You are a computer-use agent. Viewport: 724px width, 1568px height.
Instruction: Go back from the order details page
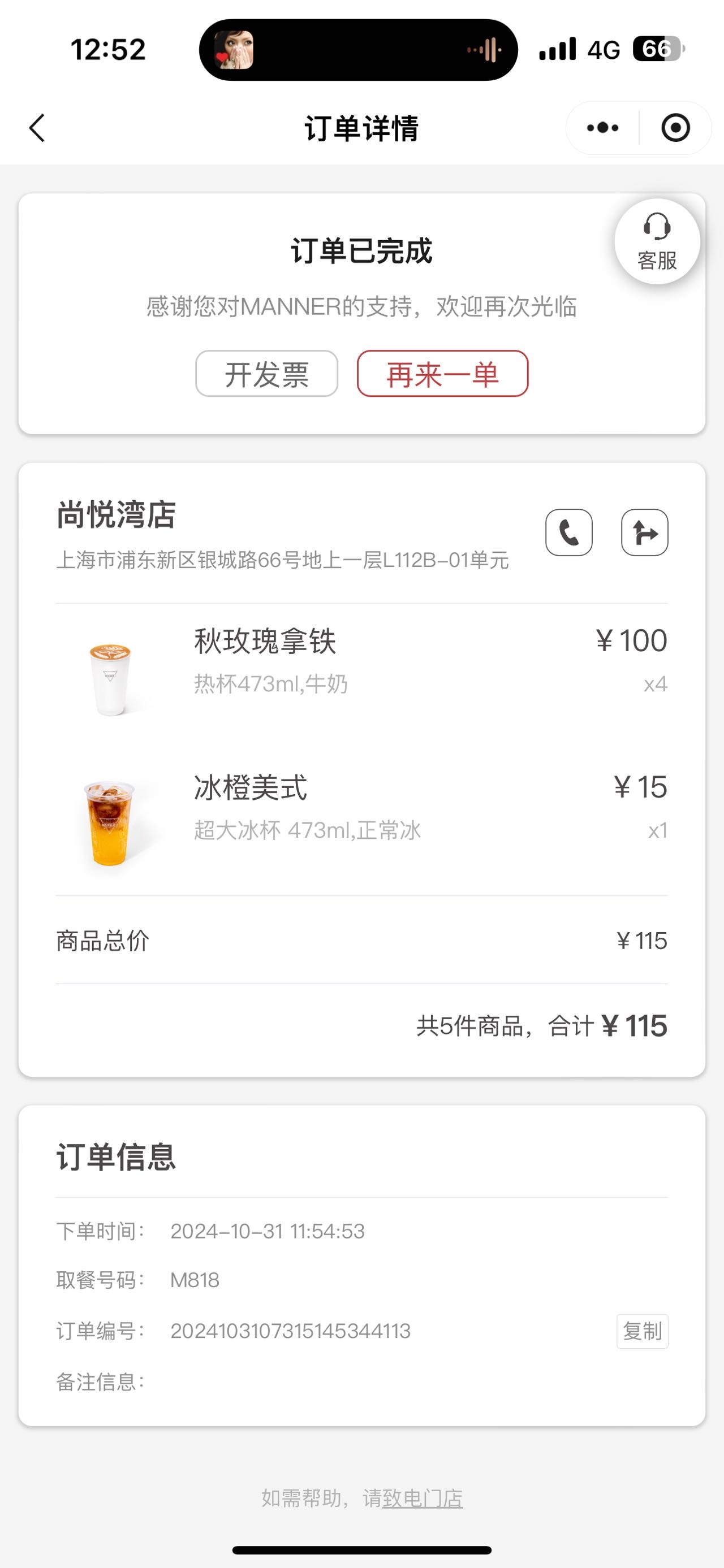tap(37, 128)
